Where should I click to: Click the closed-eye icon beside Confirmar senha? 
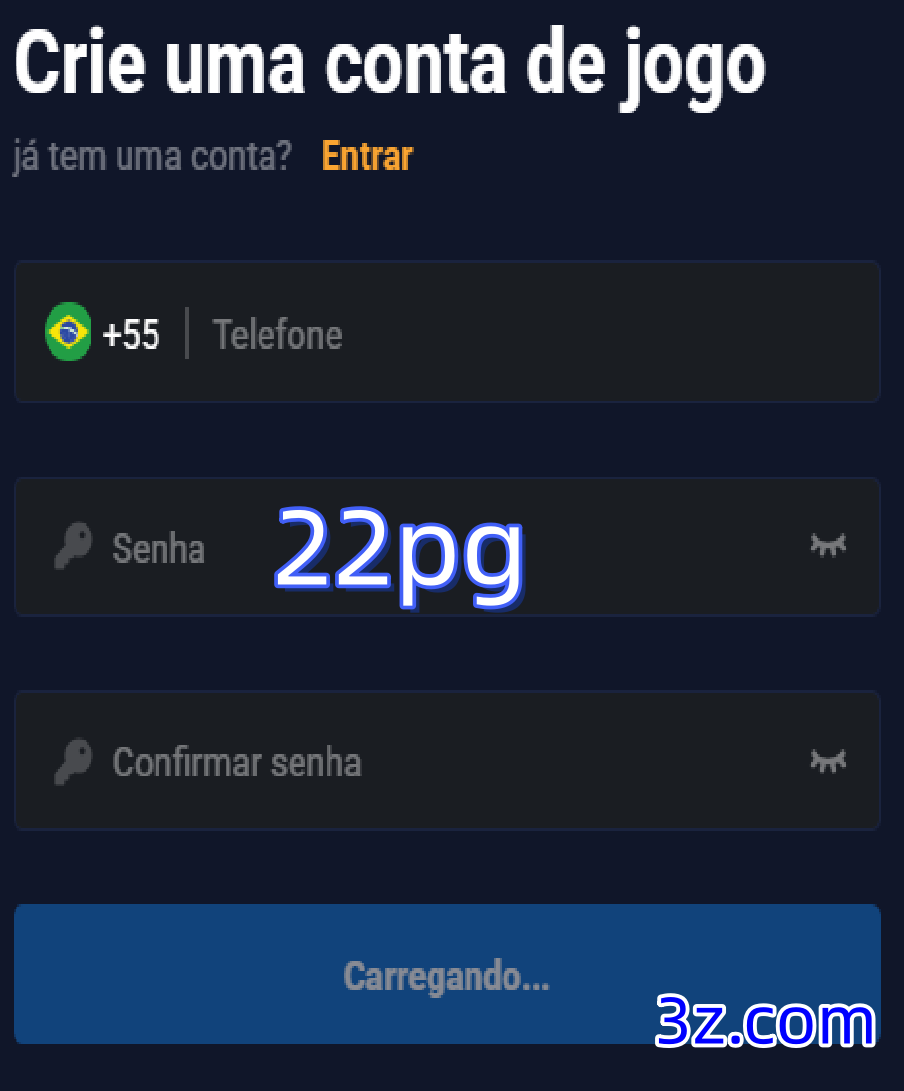tap(827, 761)
